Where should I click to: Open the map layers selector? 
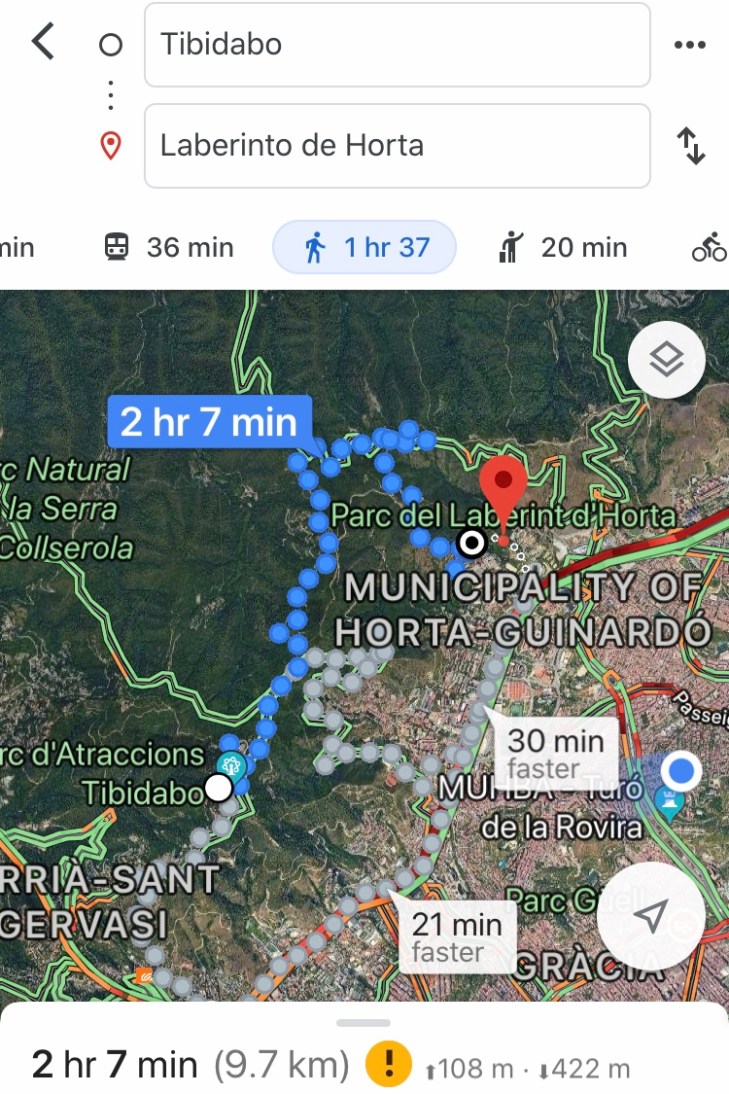666,358
